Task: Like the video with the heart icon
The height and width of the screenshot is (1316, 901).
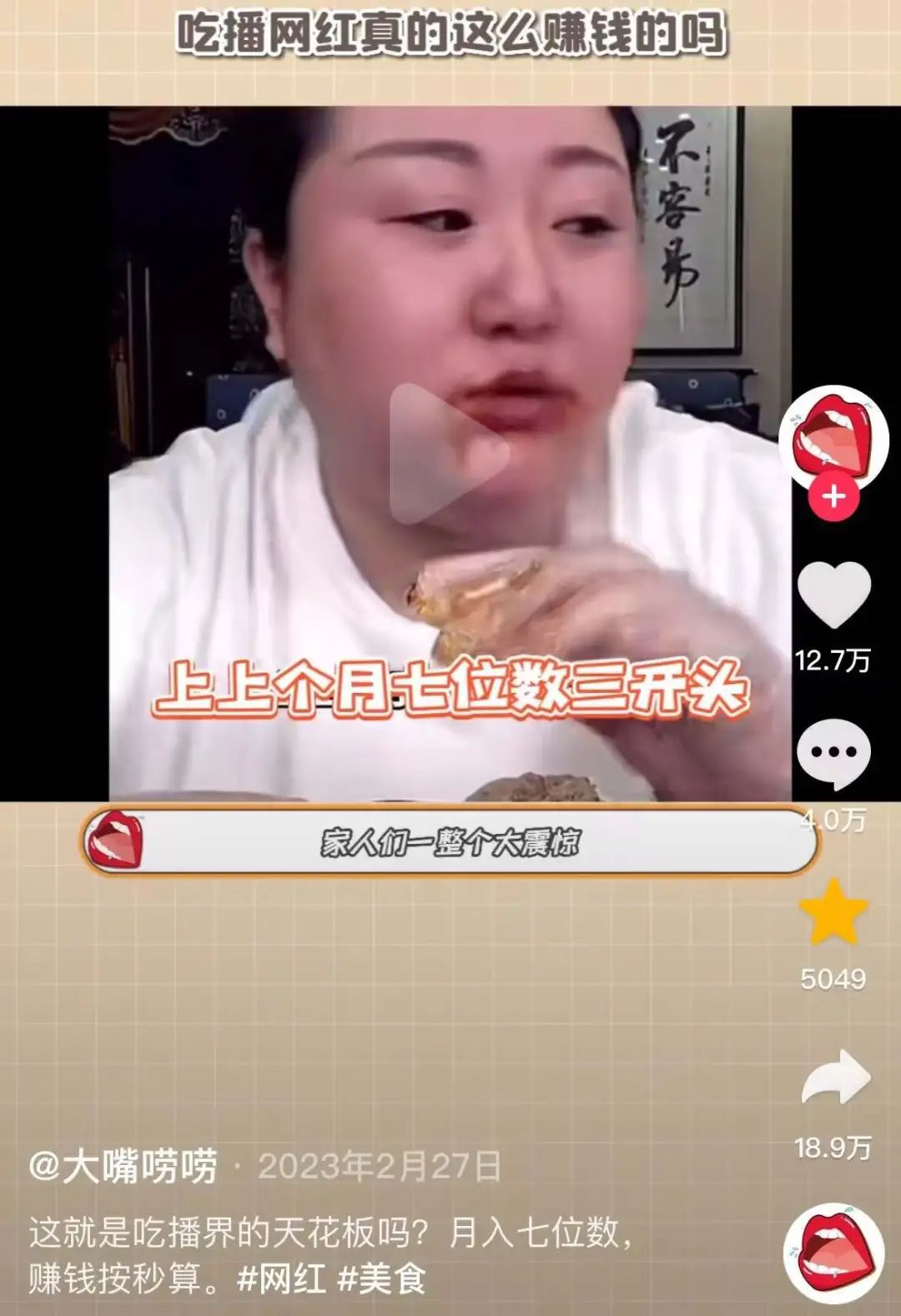Action: (833, 595)
